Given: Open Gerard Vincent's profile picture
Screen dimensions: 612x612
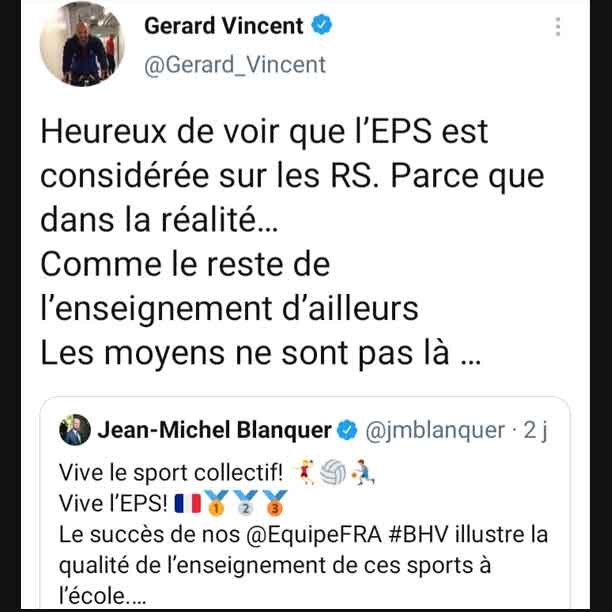Looking at the screenshot, I should coord(82,45).
